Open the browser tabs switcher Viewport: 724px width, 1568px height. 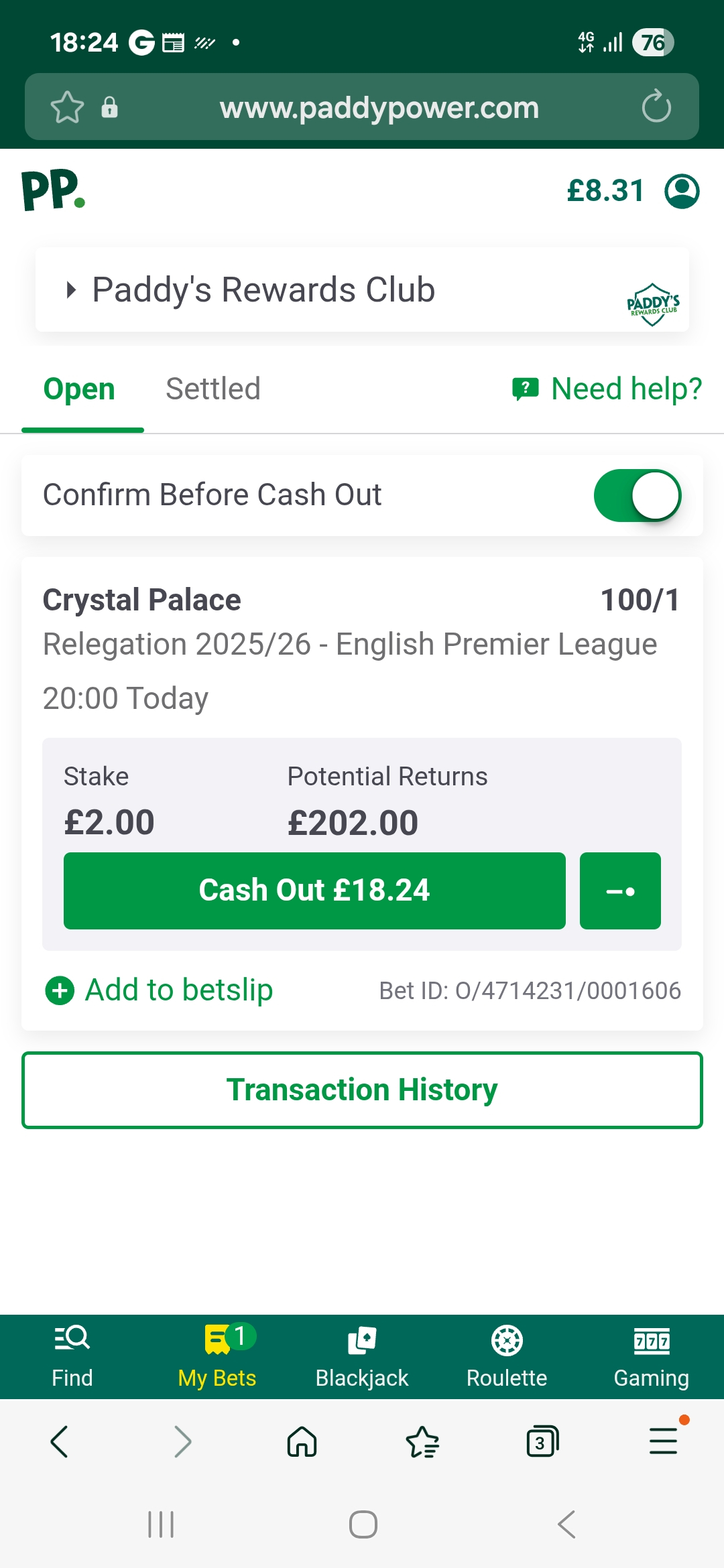click(542, 1441)
